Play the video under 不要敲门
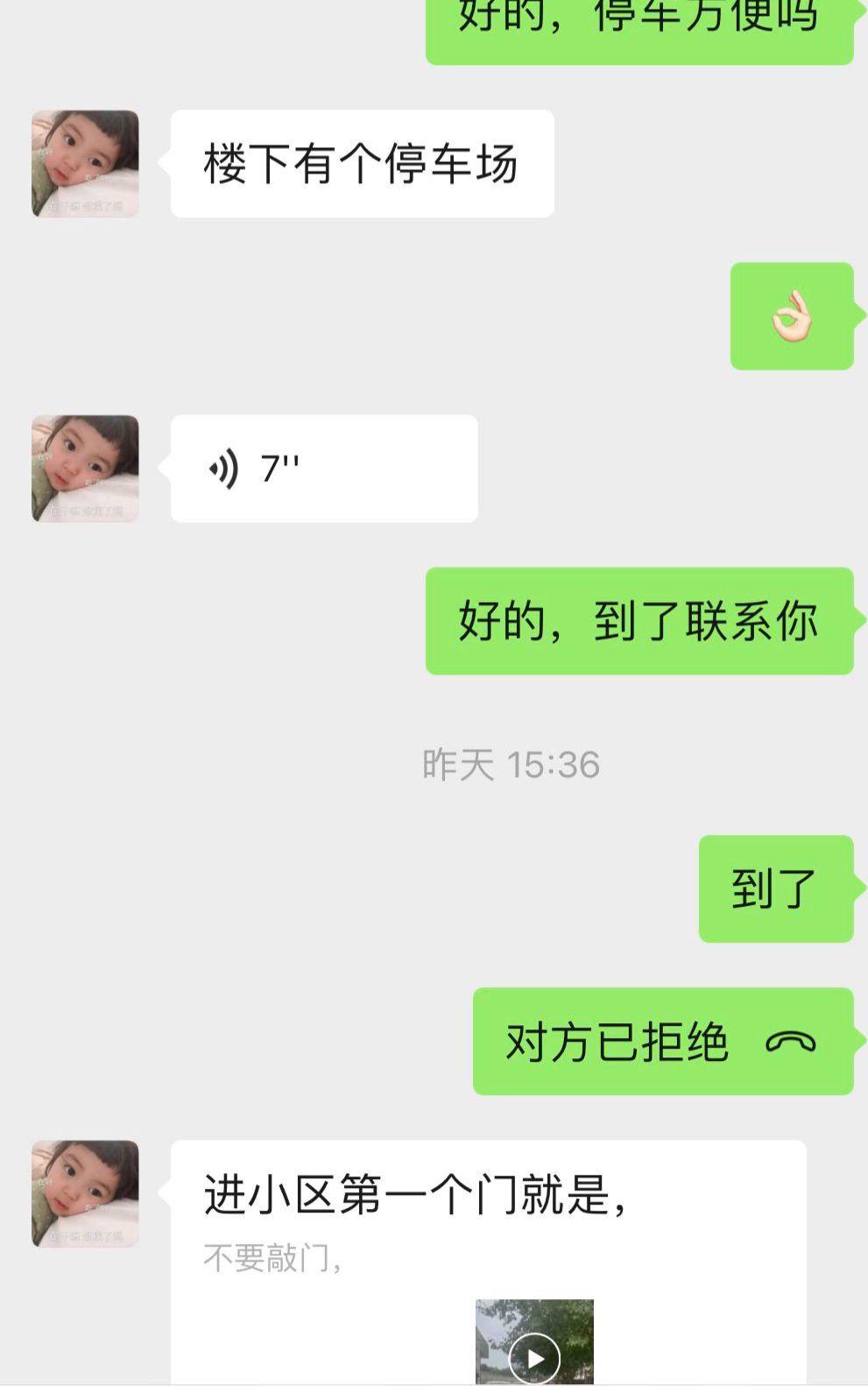The image size is (868, 1386). [x=534, y=1356]
